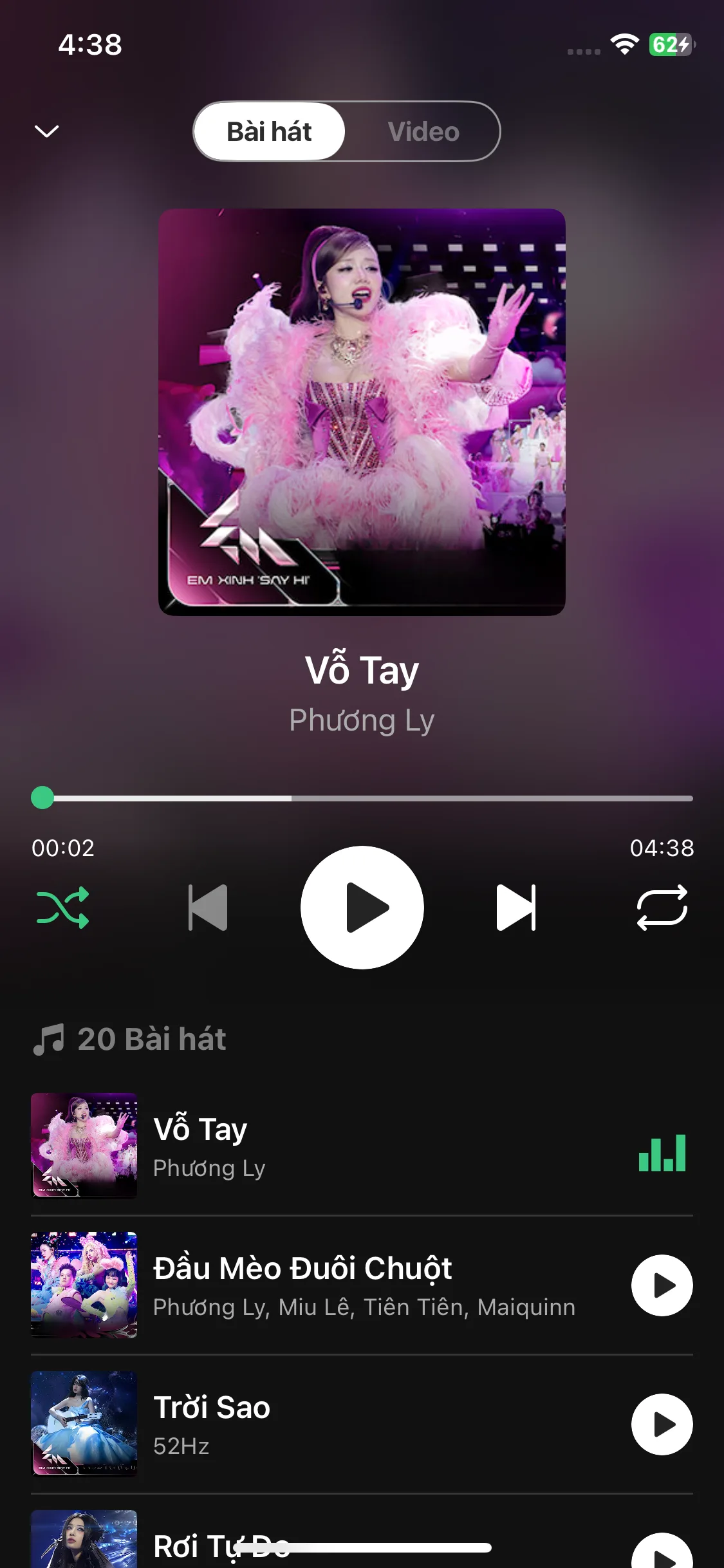Screen dimensions: 724x1568
Task: Collapse the player with the down chevron
Action: click(46, 131)
